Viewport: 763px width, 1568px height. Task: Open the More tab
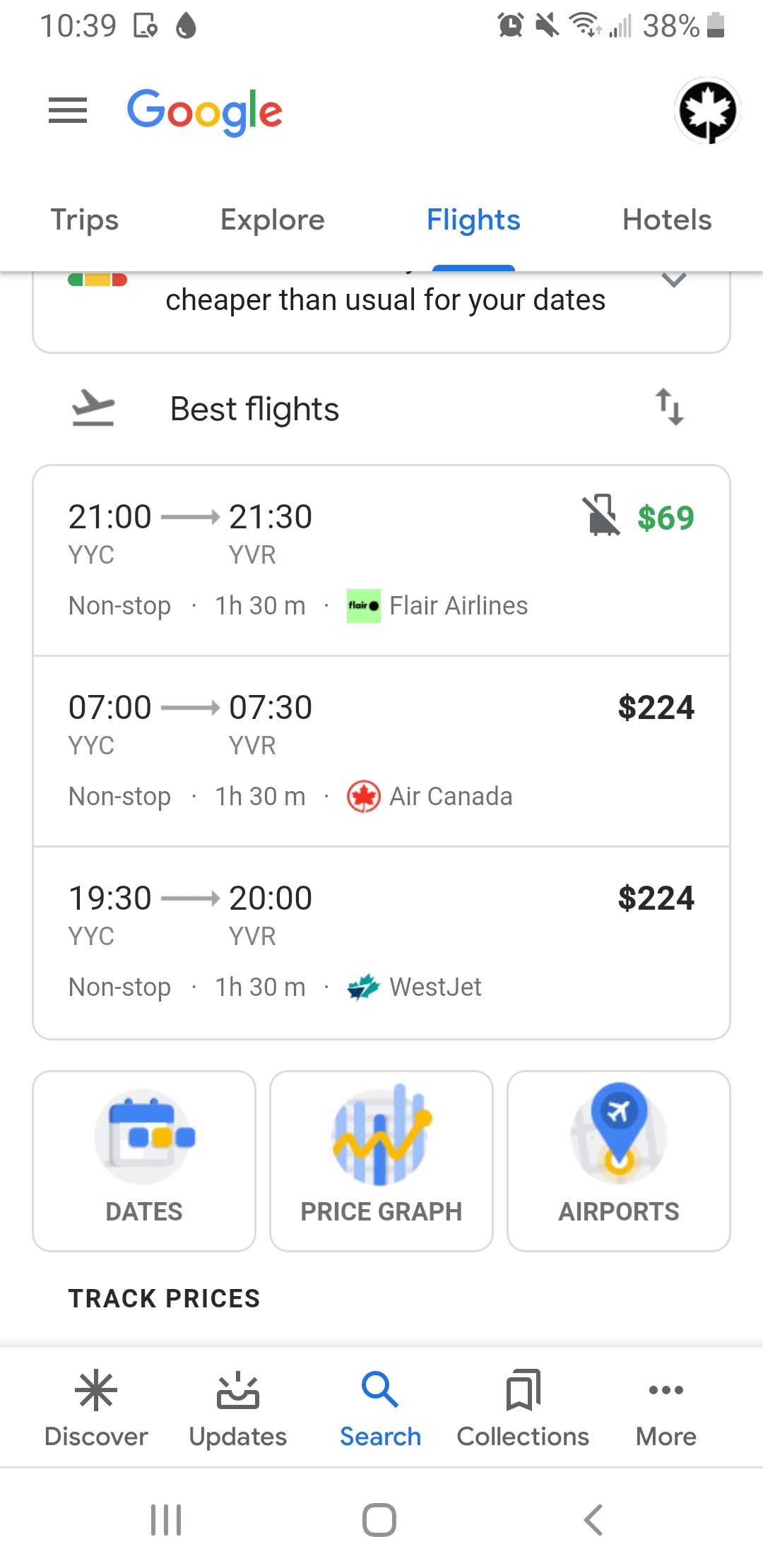[x=666, y=1407]
